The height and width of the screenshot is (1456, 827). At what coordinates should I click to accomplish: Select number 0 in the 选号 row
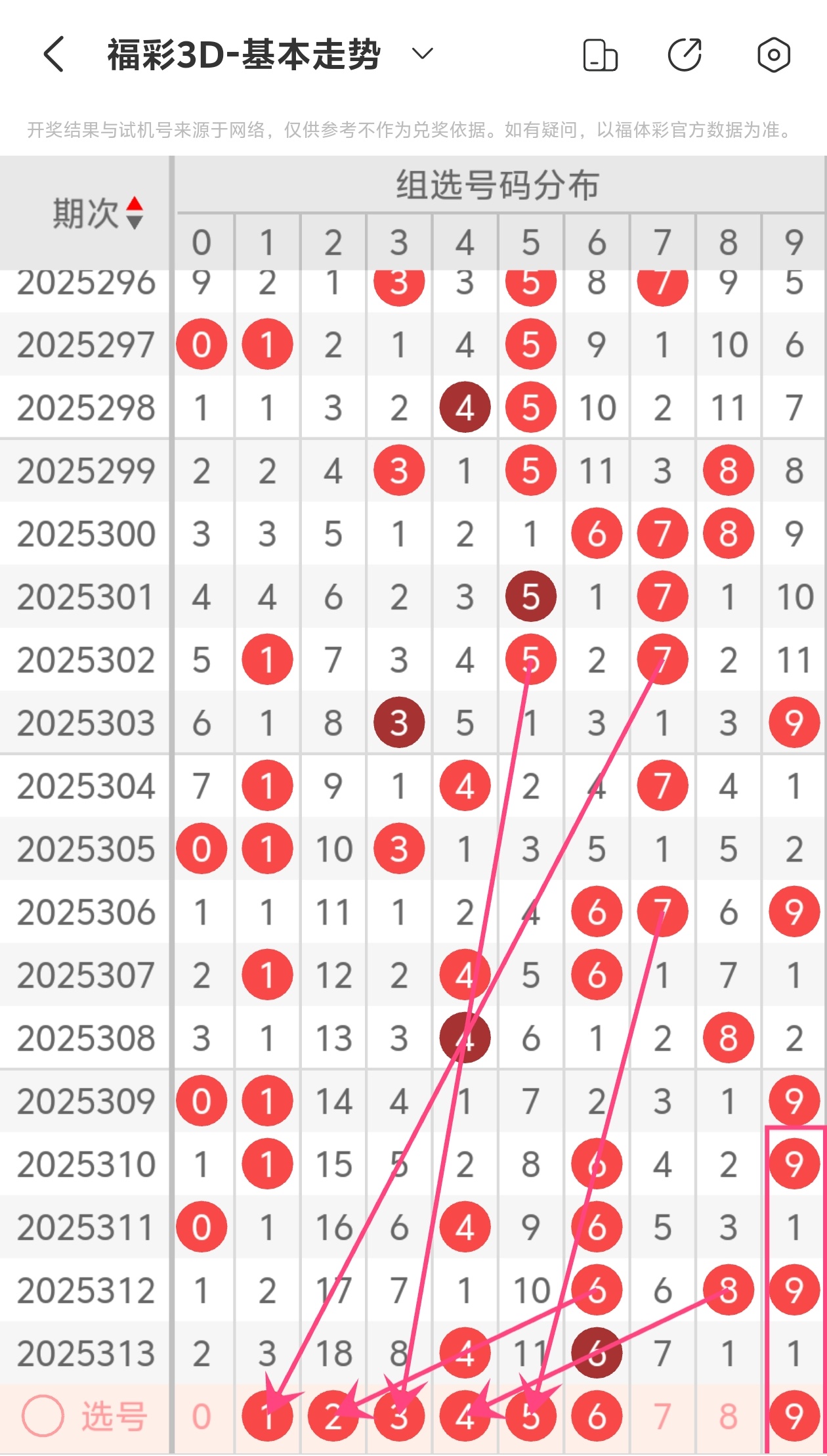point(201,1417)
